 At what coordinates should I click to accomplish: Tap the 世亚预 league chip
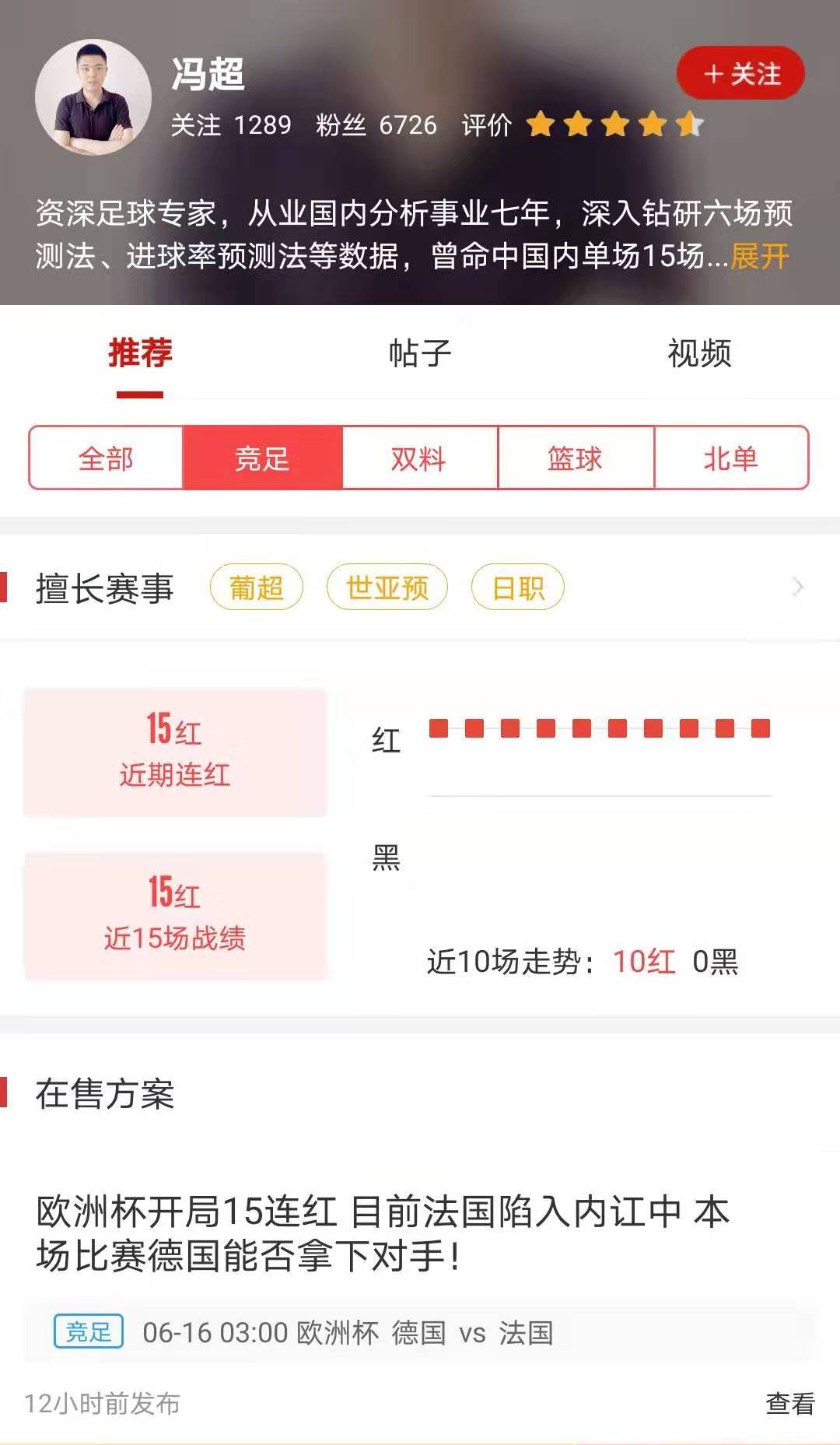pos(387,587)
